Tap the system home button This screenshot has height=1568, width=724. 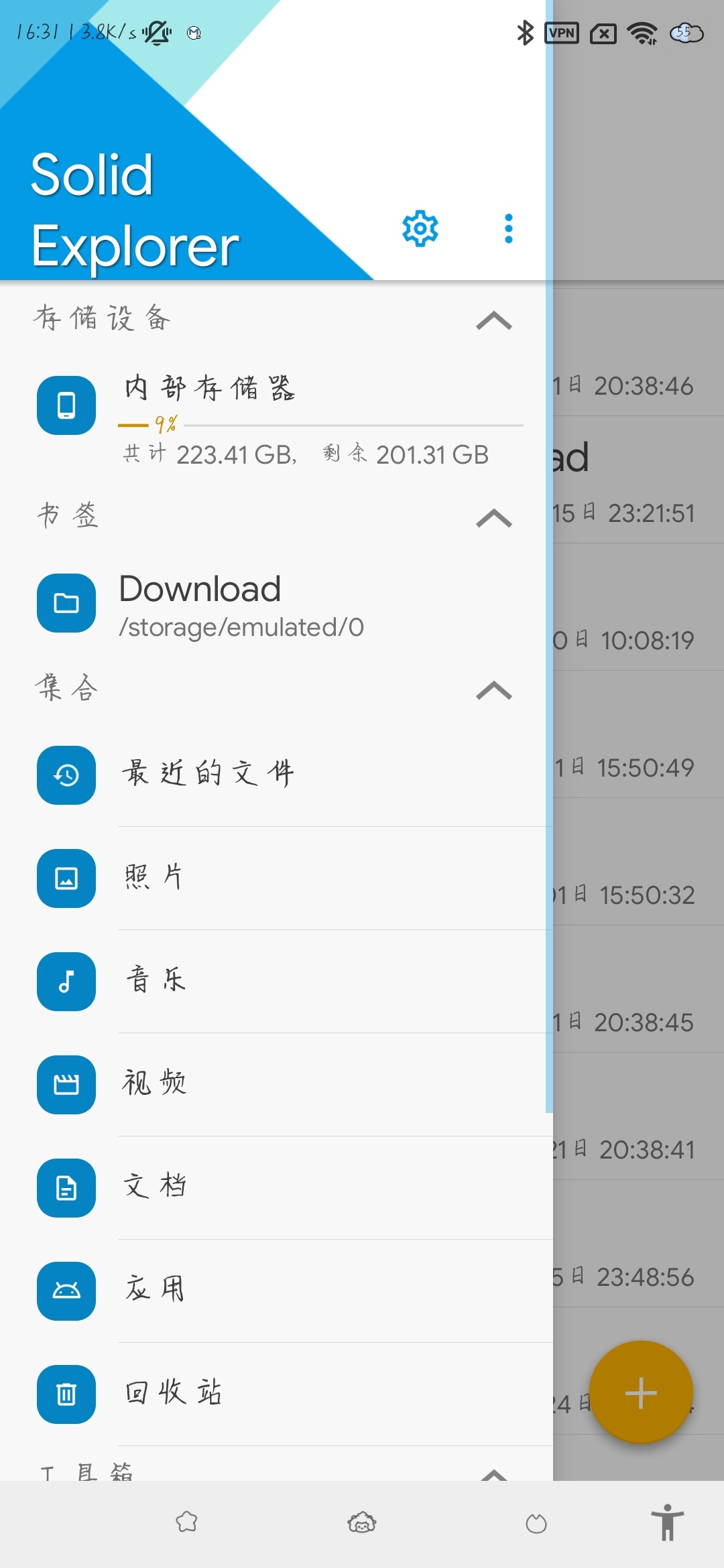(362, 1523)
